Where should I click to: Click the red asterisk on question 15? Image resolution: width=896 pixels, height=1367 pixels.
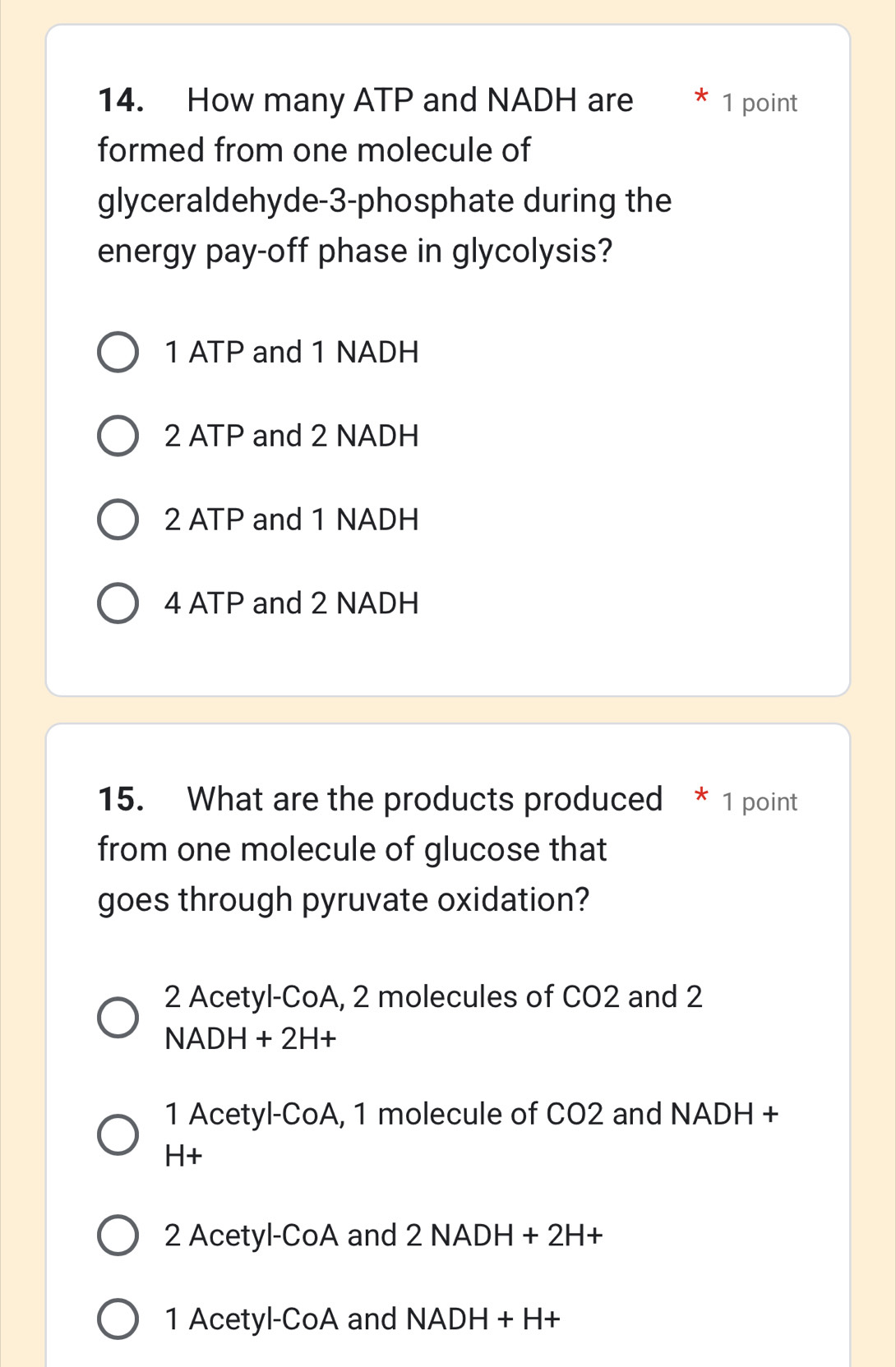click(x=701, y=797)
